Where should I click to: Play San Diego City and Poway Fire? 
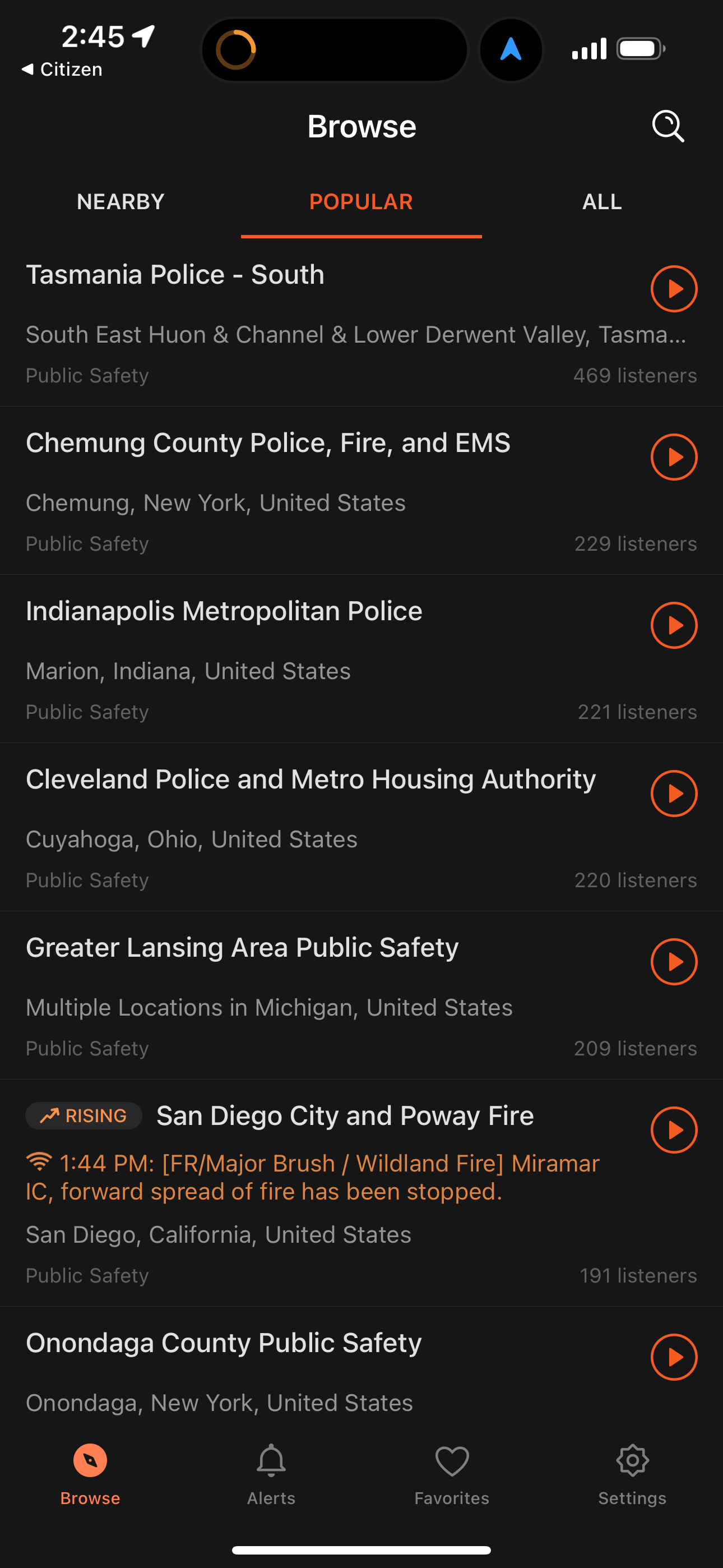point(674,1130)
